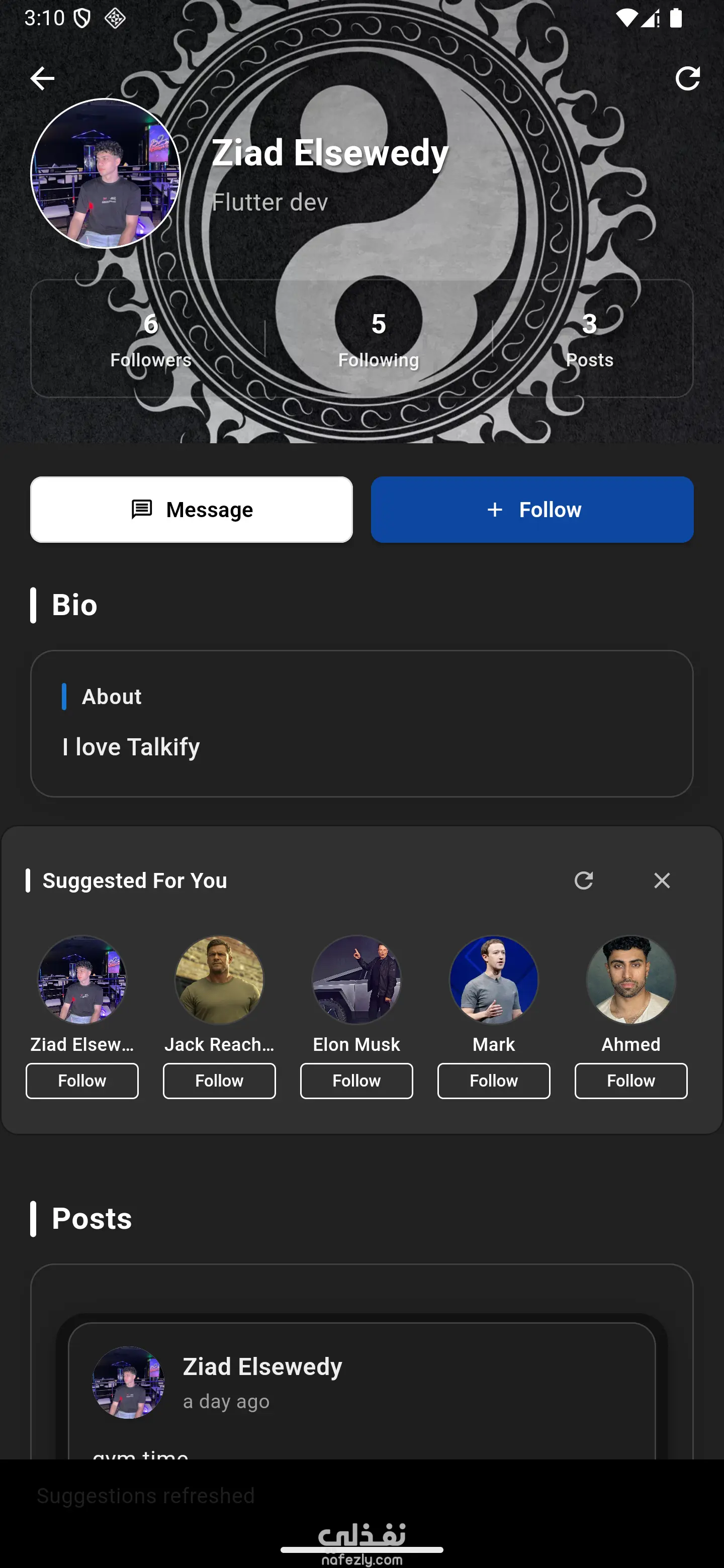Screen dimensions: 724x1568
Task: Dismiss the Suggested For You panel
Action: (x=661, y=880)
